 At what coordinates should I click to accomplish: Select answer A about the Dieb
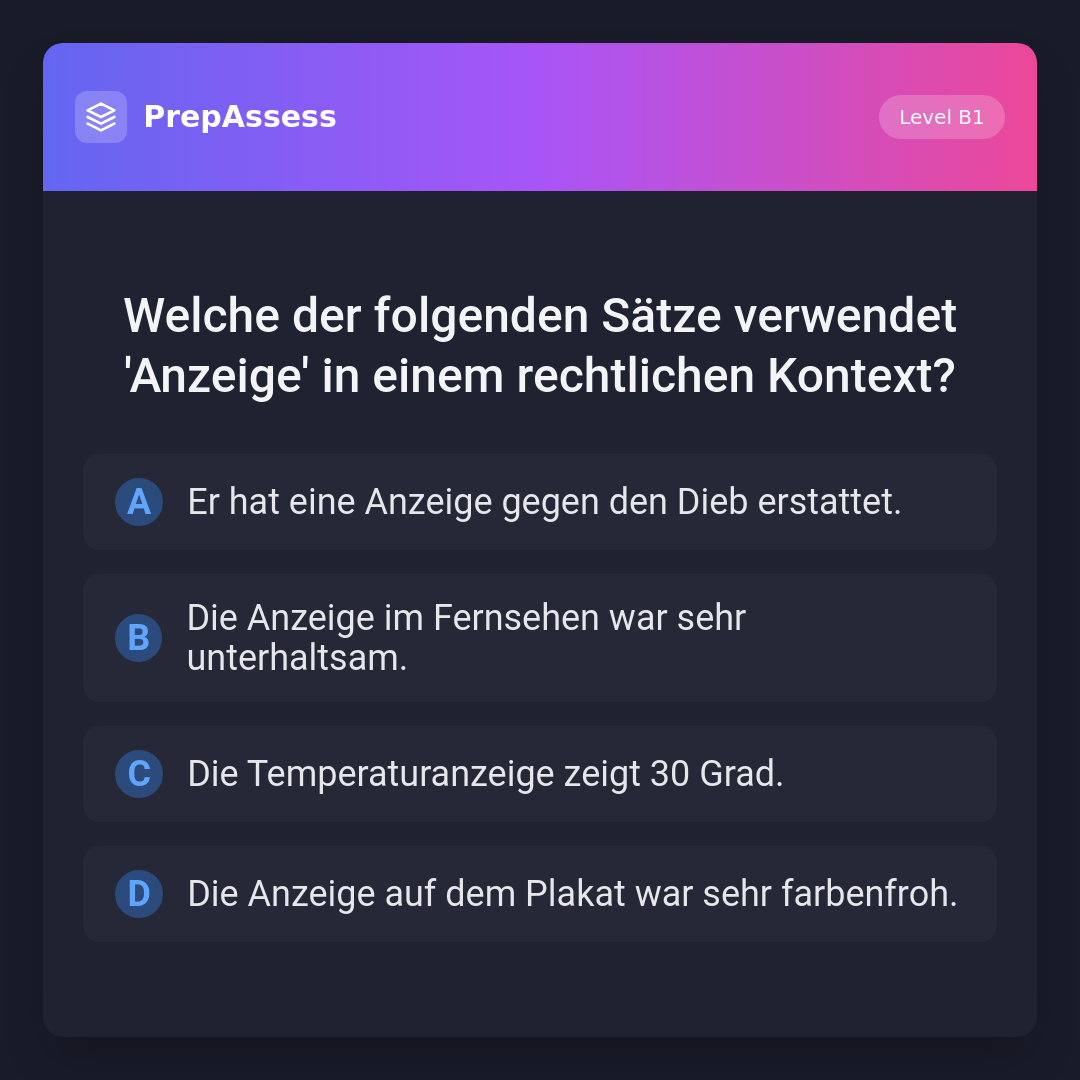[540, 502]
